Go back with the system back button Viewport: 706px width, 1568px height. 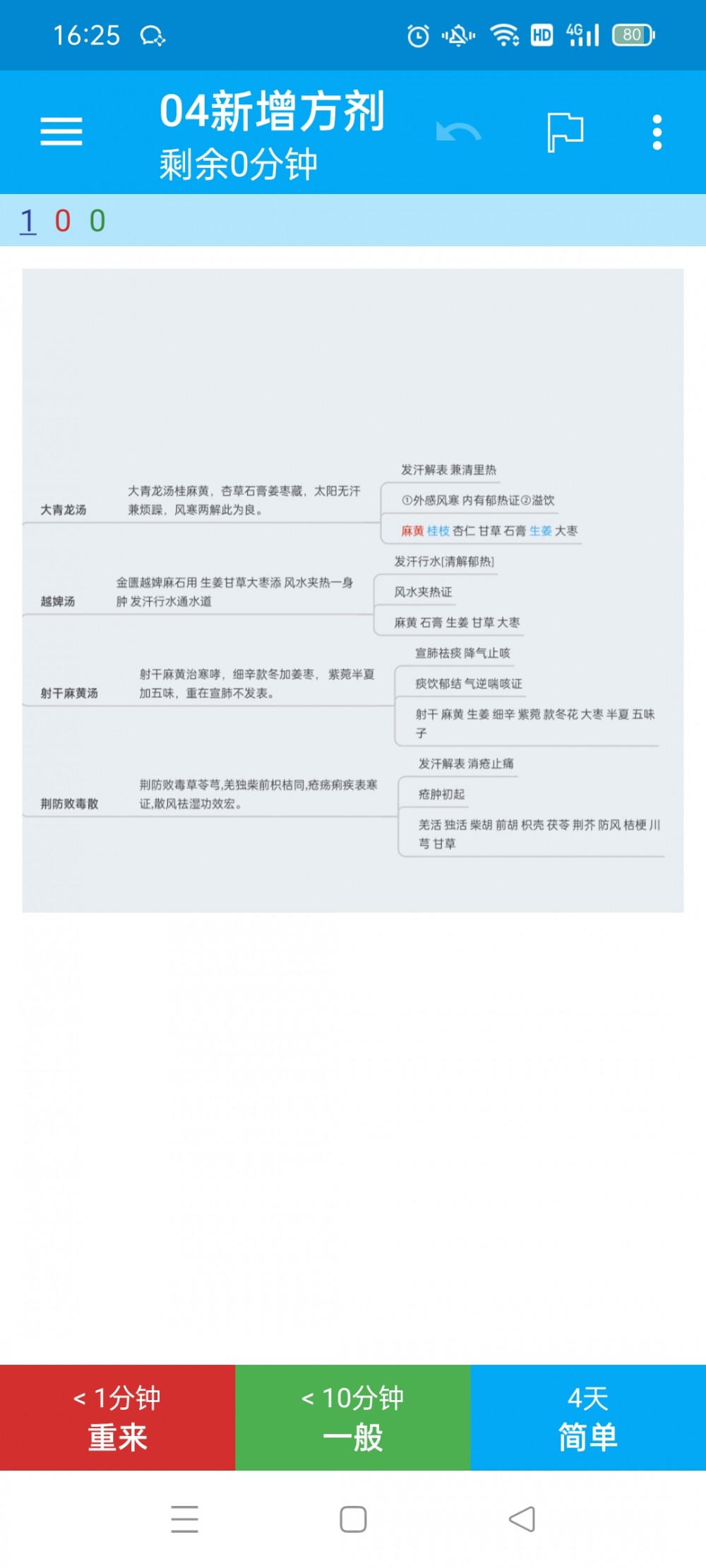click(x=522, y=1519)
